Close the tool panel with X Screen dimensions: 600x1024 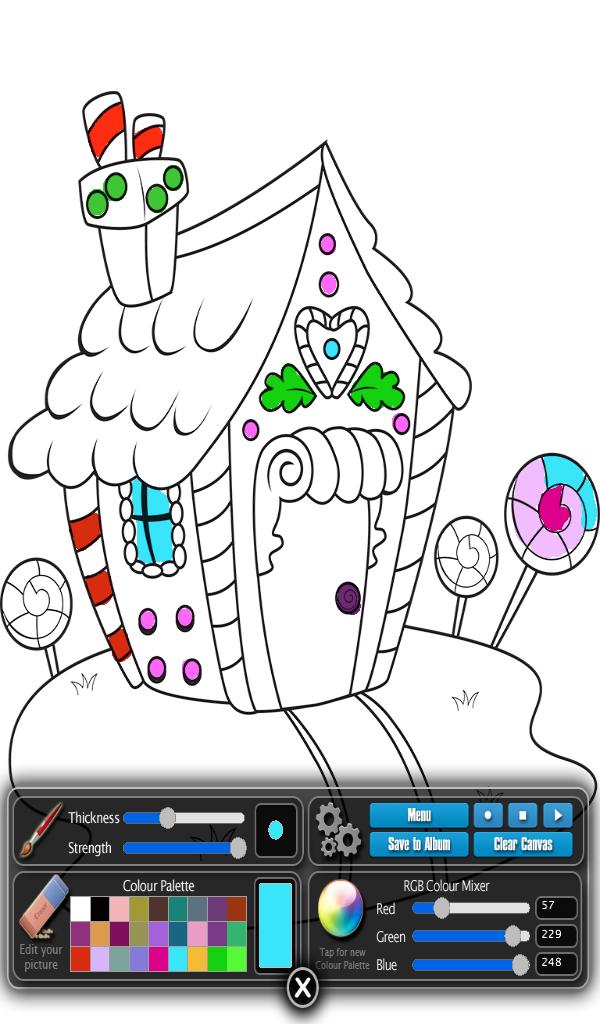(302, 988)
